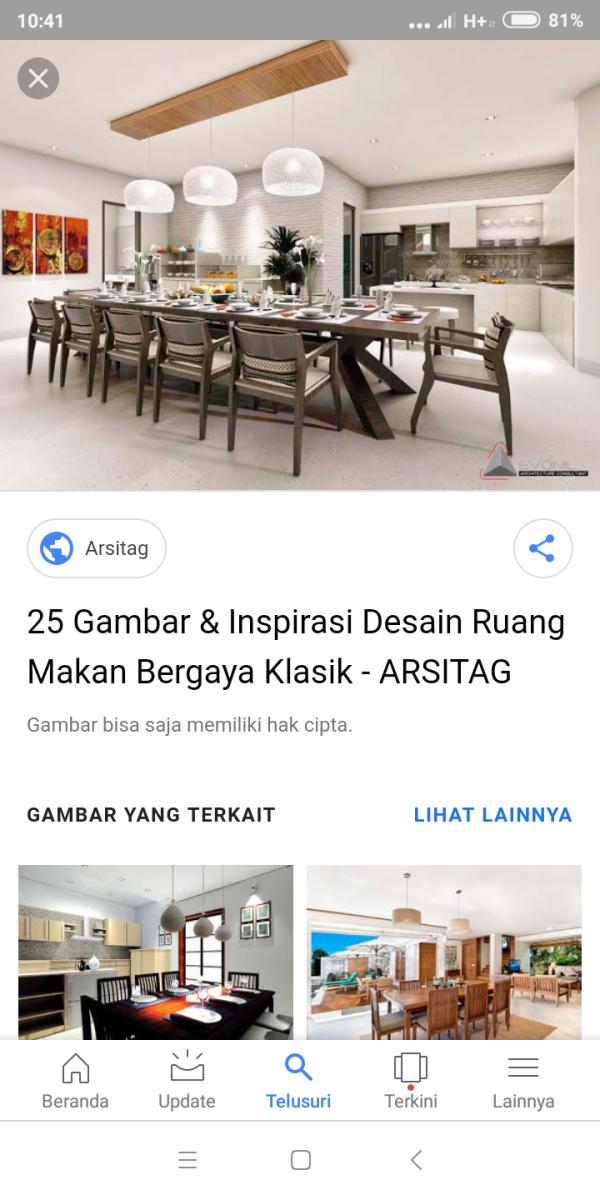Open related image with black dining table
Viewport: 600px width, 1200px height.
coord(155,950)
